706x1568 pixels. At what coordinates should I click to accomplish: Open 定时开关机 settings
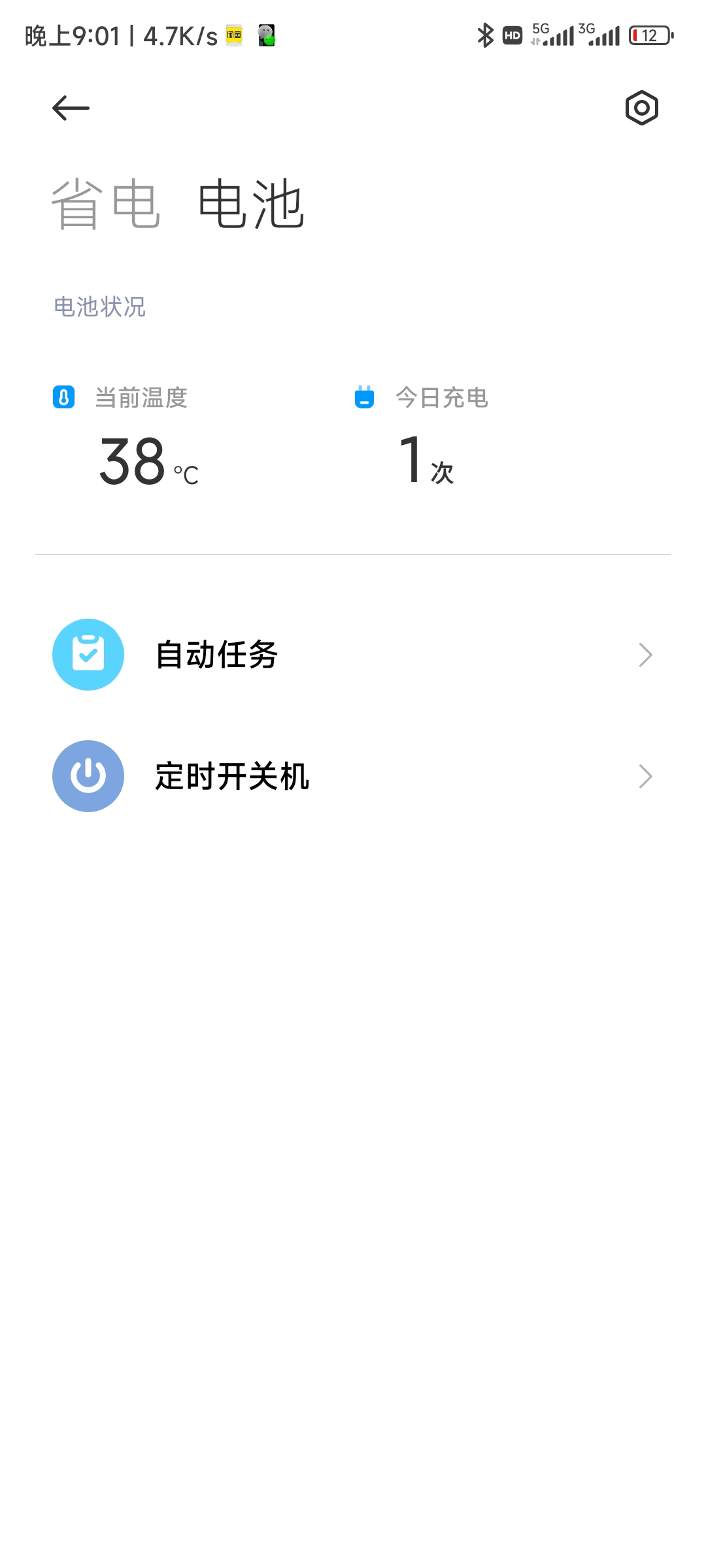353,776
